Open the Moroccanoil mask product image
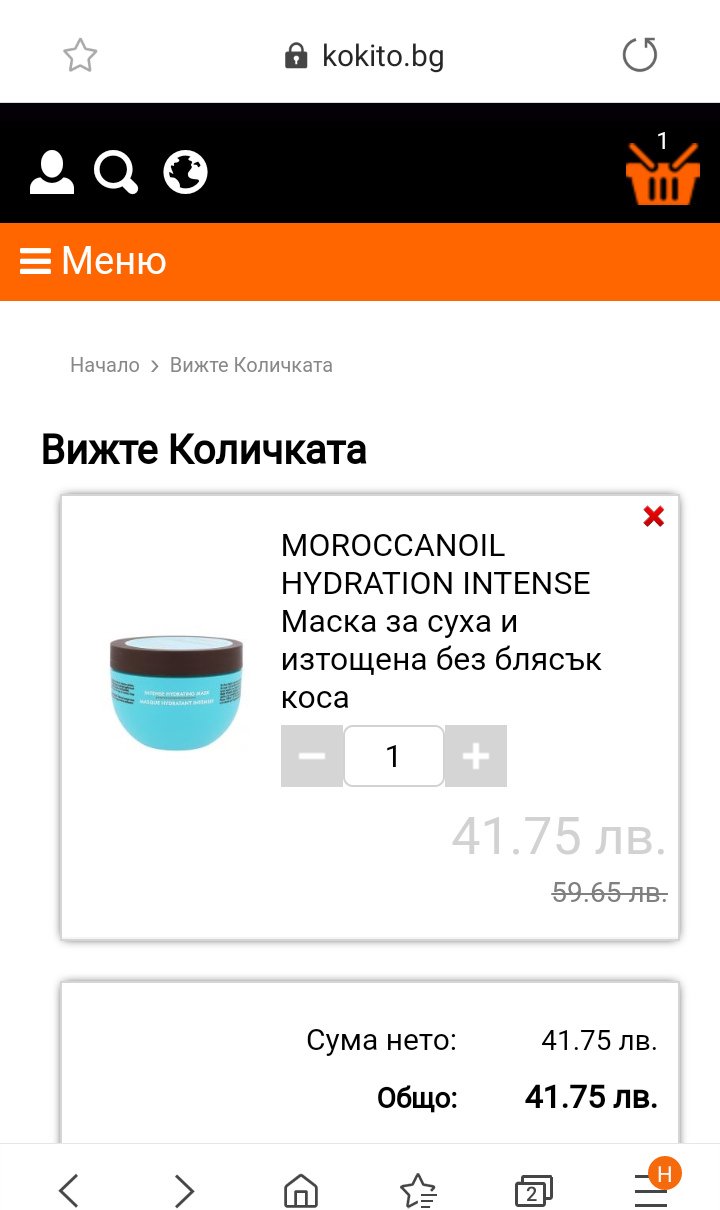The width and height of the screenshot is (720, 1210). [x=175, y=692]
